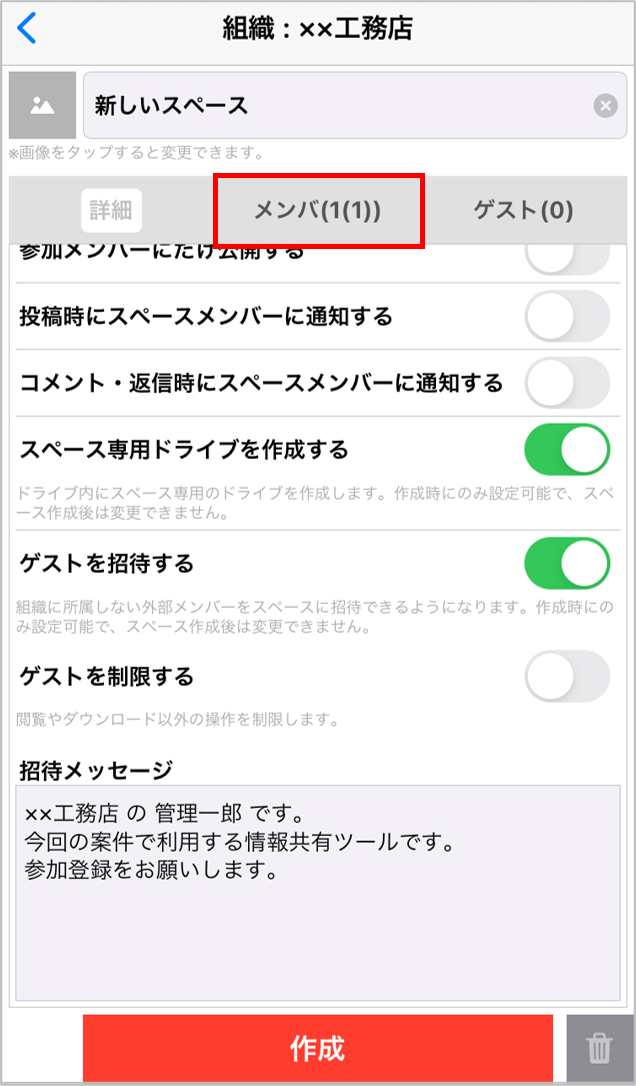
Task: Go back with the blue arrow
Action: [26, 28]
